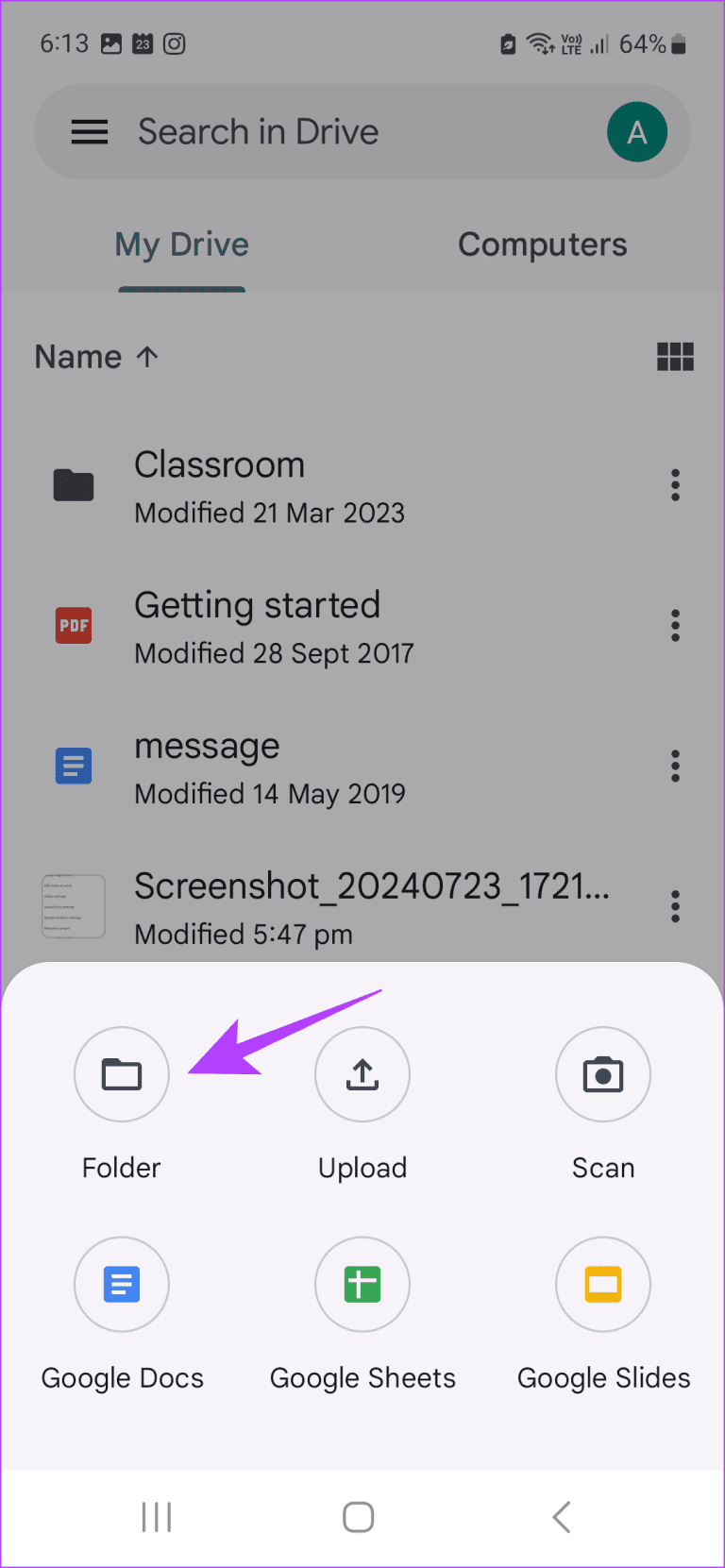Create a new Google Docs document
725x1568 pixels.
click(x=121, y=1284)
